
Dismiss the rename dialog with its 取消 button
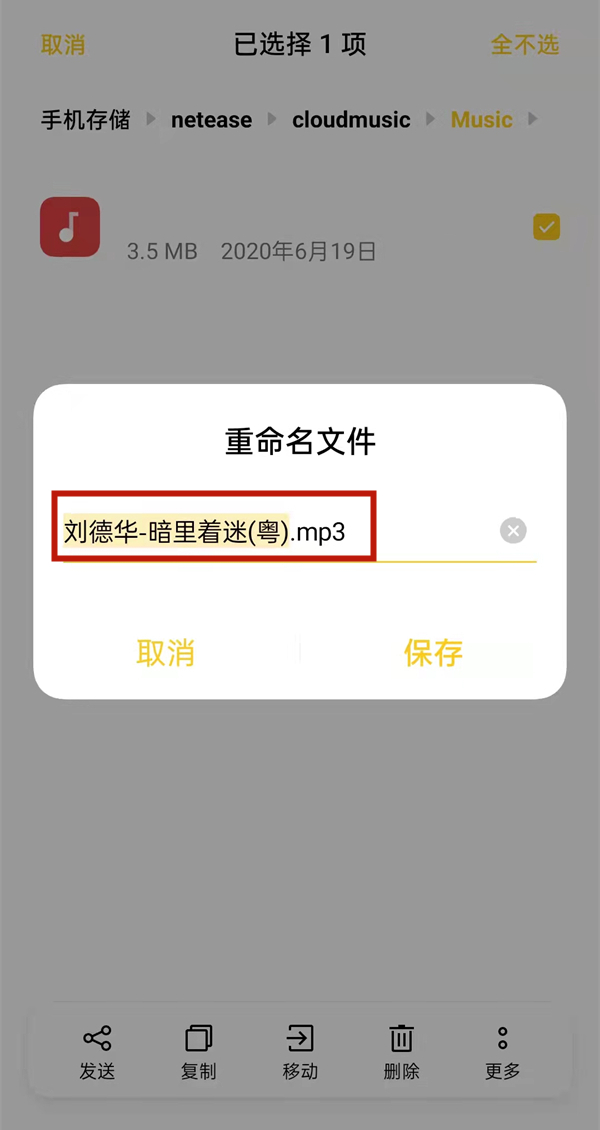tap(165, 653)
